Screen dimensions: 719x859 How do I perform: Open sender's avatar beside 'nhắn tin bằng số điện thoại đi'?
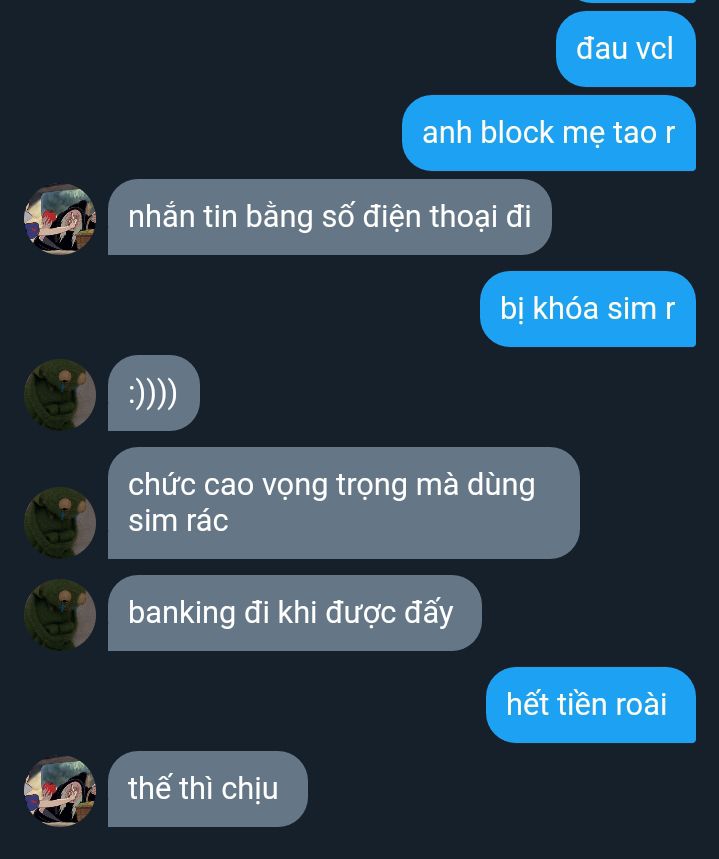coord(60,219)
